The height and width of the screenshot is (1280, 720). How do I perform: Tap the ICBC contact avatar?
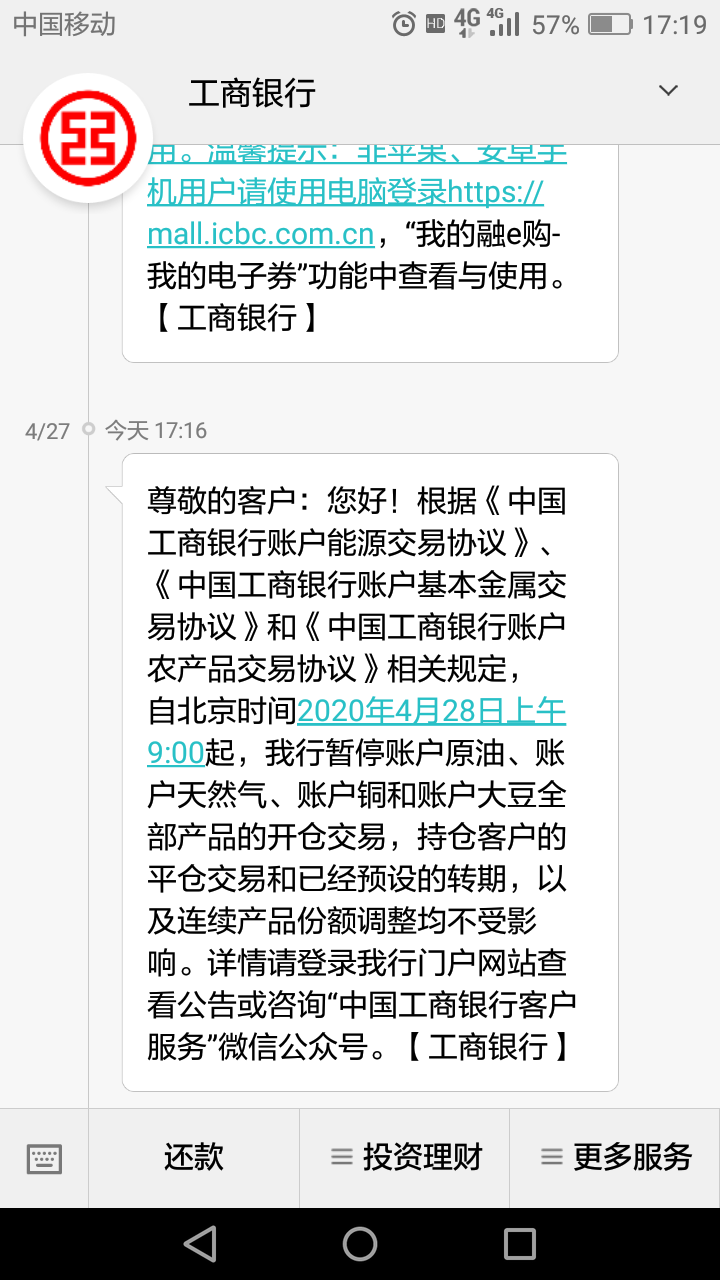point(88,137)
